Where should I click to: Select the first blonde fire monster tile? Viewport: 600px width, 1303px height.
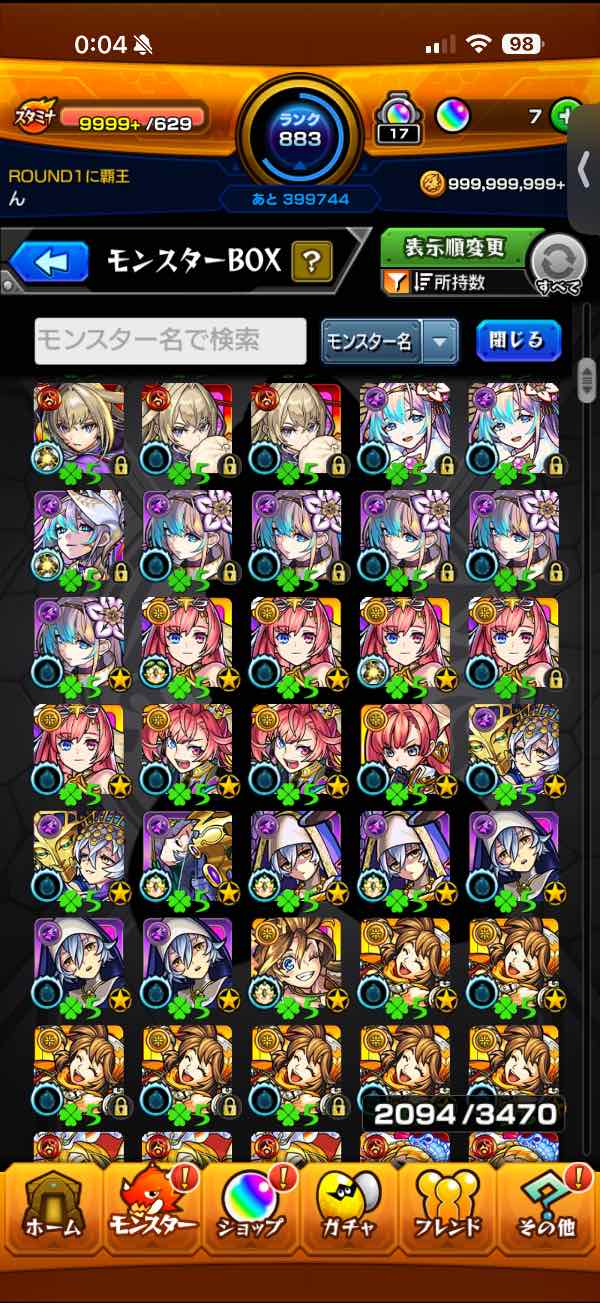coord(79,428)
